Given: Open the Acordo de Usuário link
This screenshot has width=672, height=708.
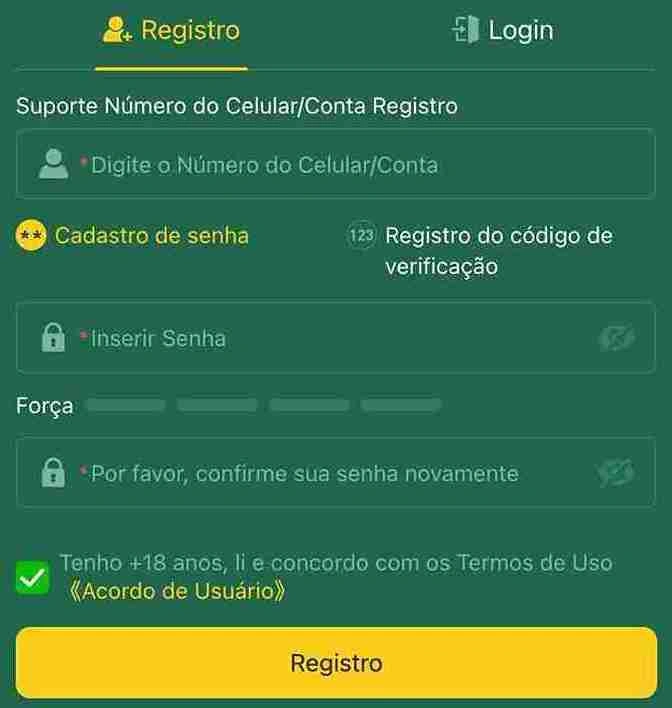Looking at the screenshot, I should pyautogui.click(x=176, y=591).
